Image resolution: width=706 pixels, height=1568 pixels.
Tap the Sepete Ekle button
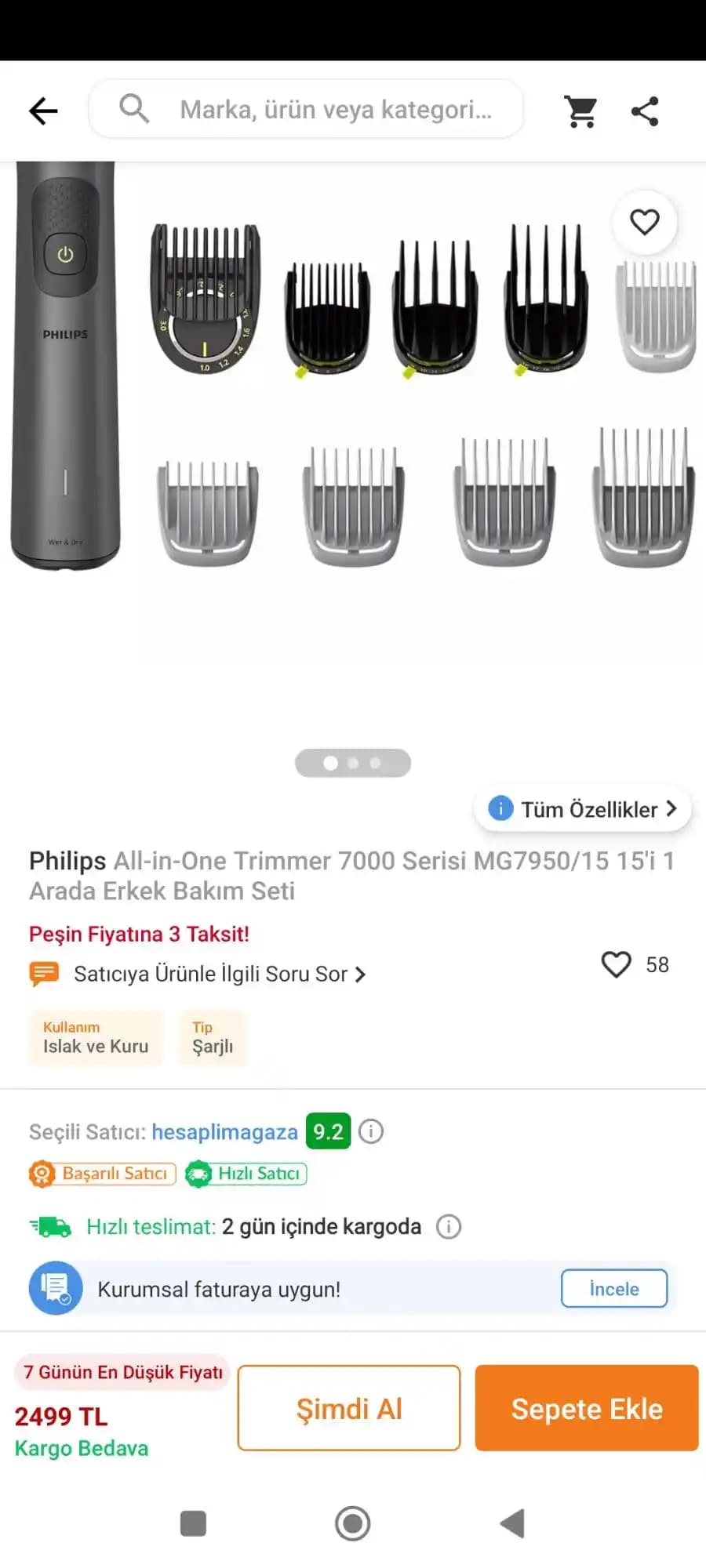(586, 1408)
